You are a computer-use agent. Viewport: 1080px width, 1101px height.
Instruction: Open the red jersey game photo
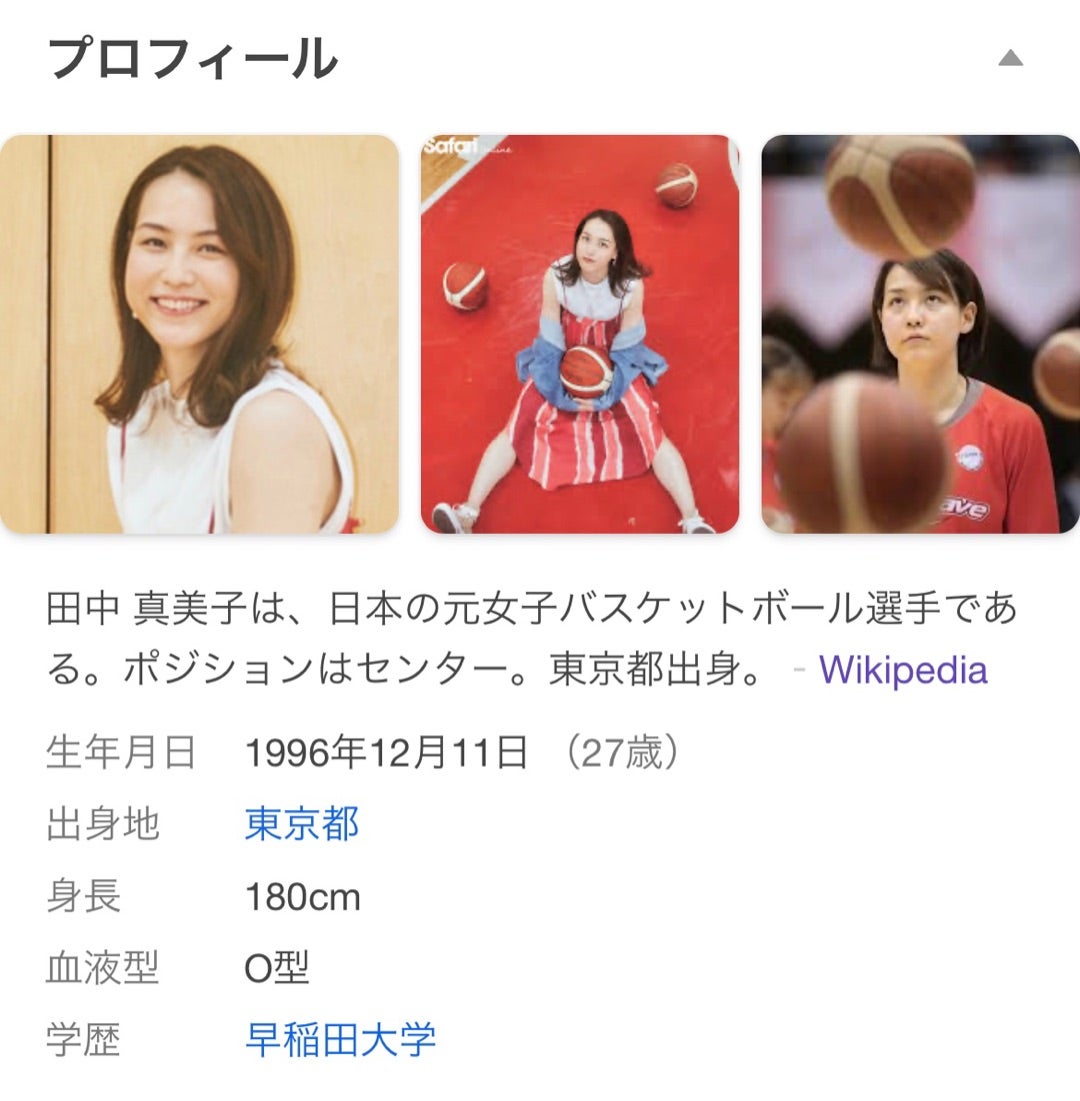[x=920, y=334]
